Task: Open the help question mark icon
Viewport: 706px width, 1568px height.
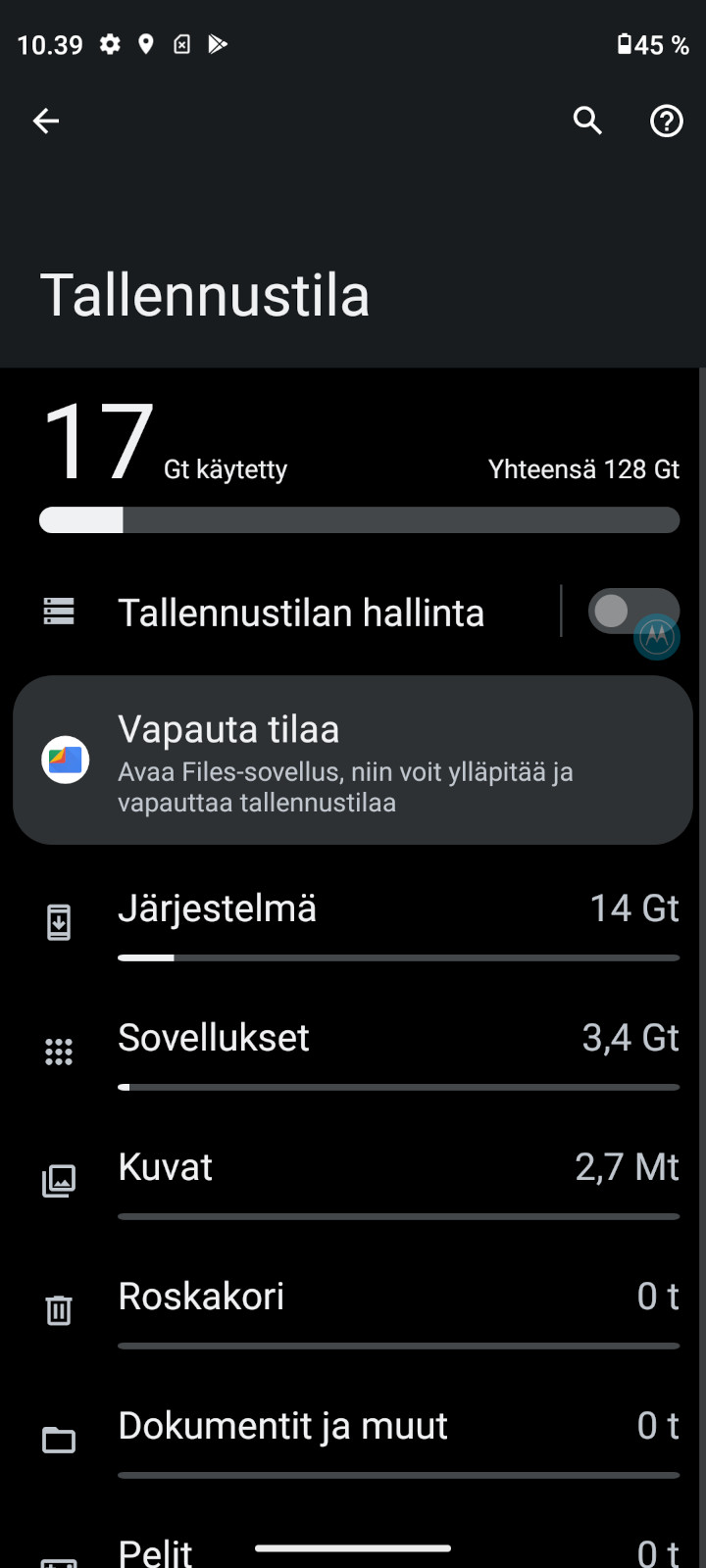Action: pos(667,121)
